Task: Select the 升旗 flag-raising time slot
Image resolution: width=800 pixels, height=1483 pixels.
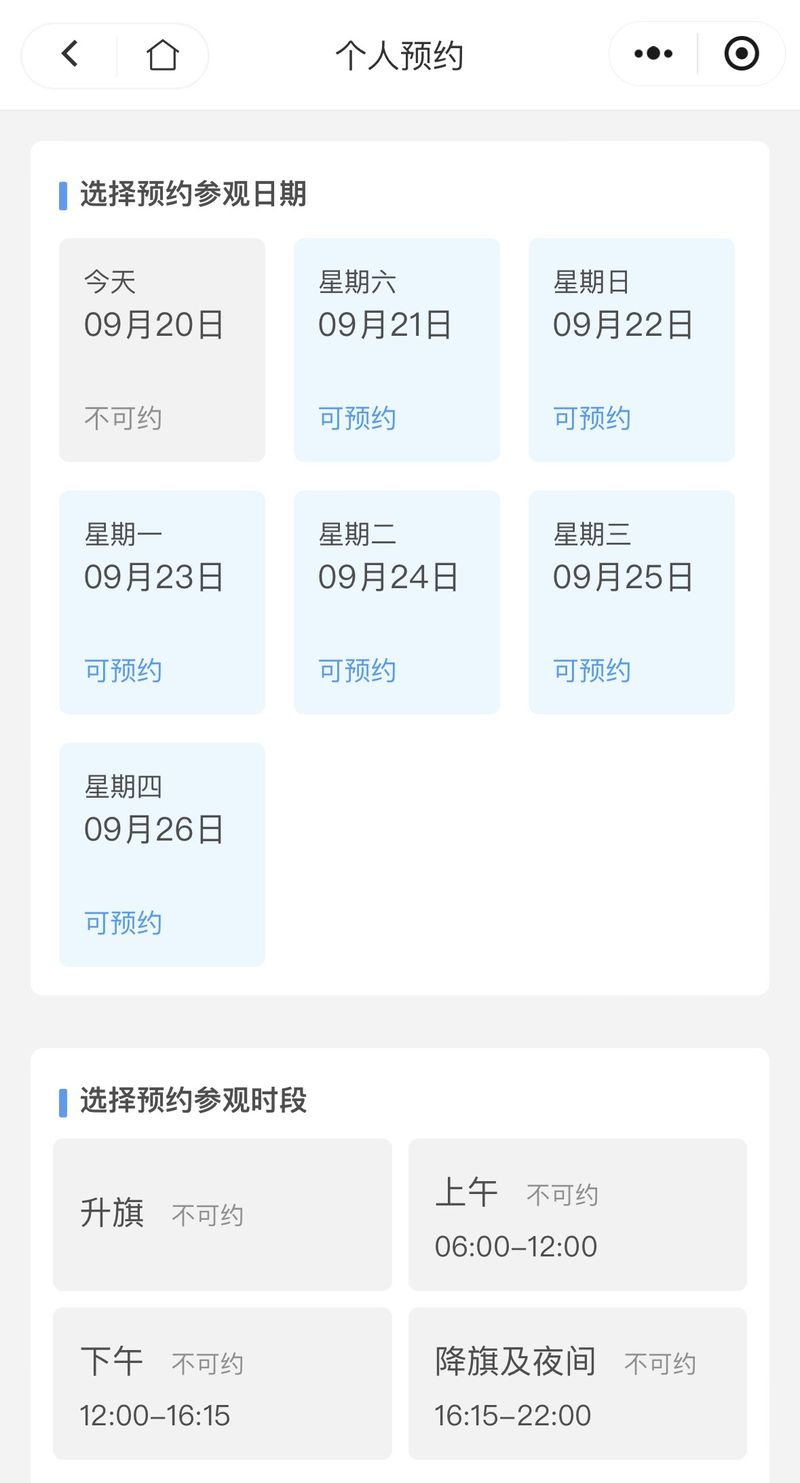Action: tap(222, 1214)
